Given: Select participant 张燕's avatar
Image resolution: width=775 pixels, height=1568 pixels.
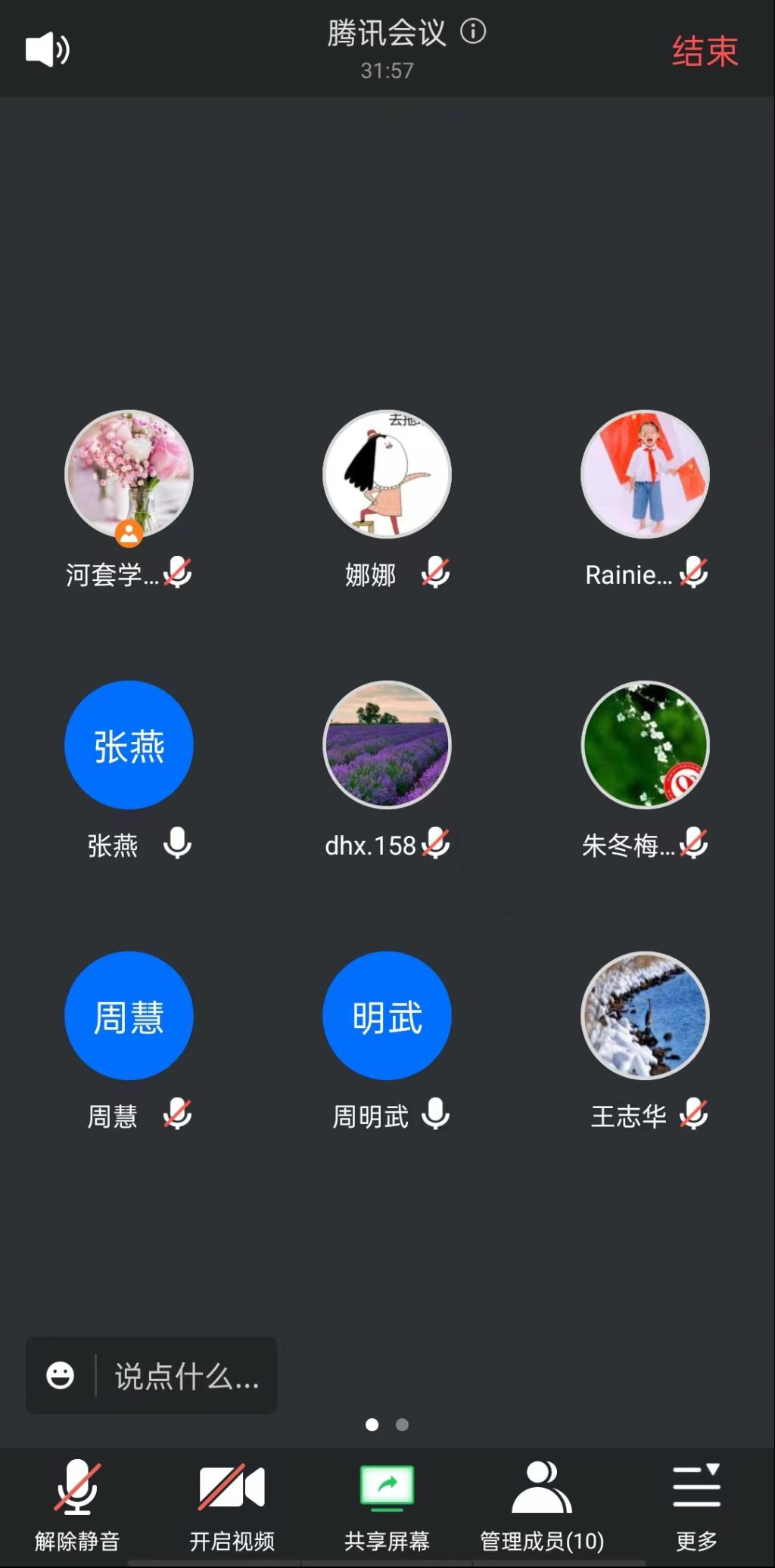Looking at the screenshot, I should tap(129, 745).
